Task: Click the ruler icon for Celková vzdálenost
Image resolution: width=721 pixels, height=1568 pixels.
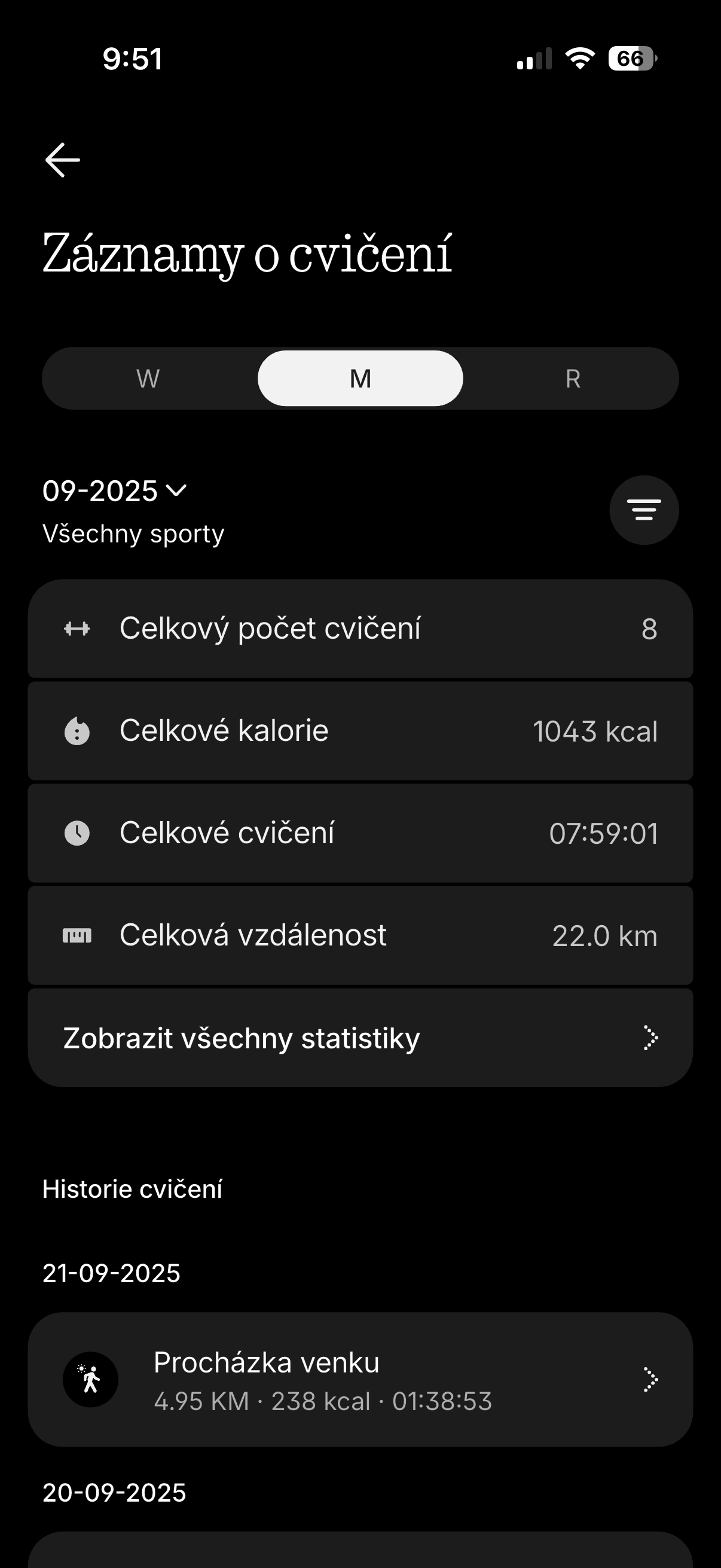Action: (77, 935)
